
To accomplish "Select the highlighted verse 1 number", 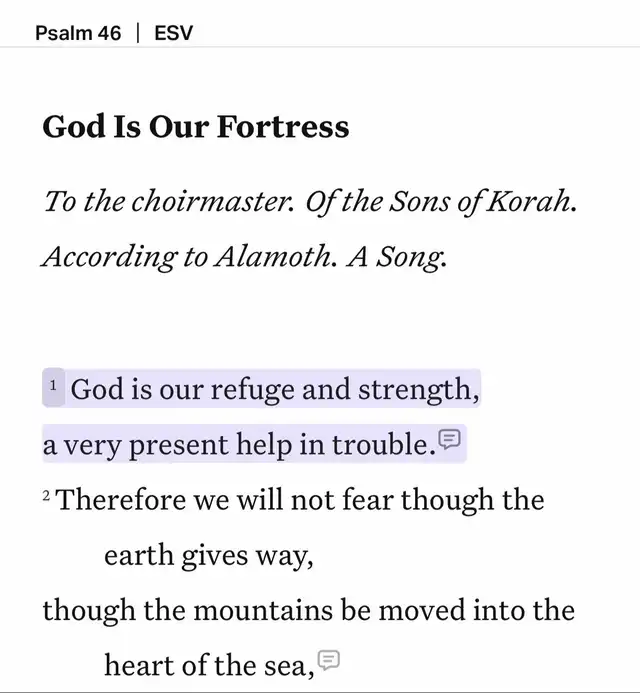I will [54, 386].
